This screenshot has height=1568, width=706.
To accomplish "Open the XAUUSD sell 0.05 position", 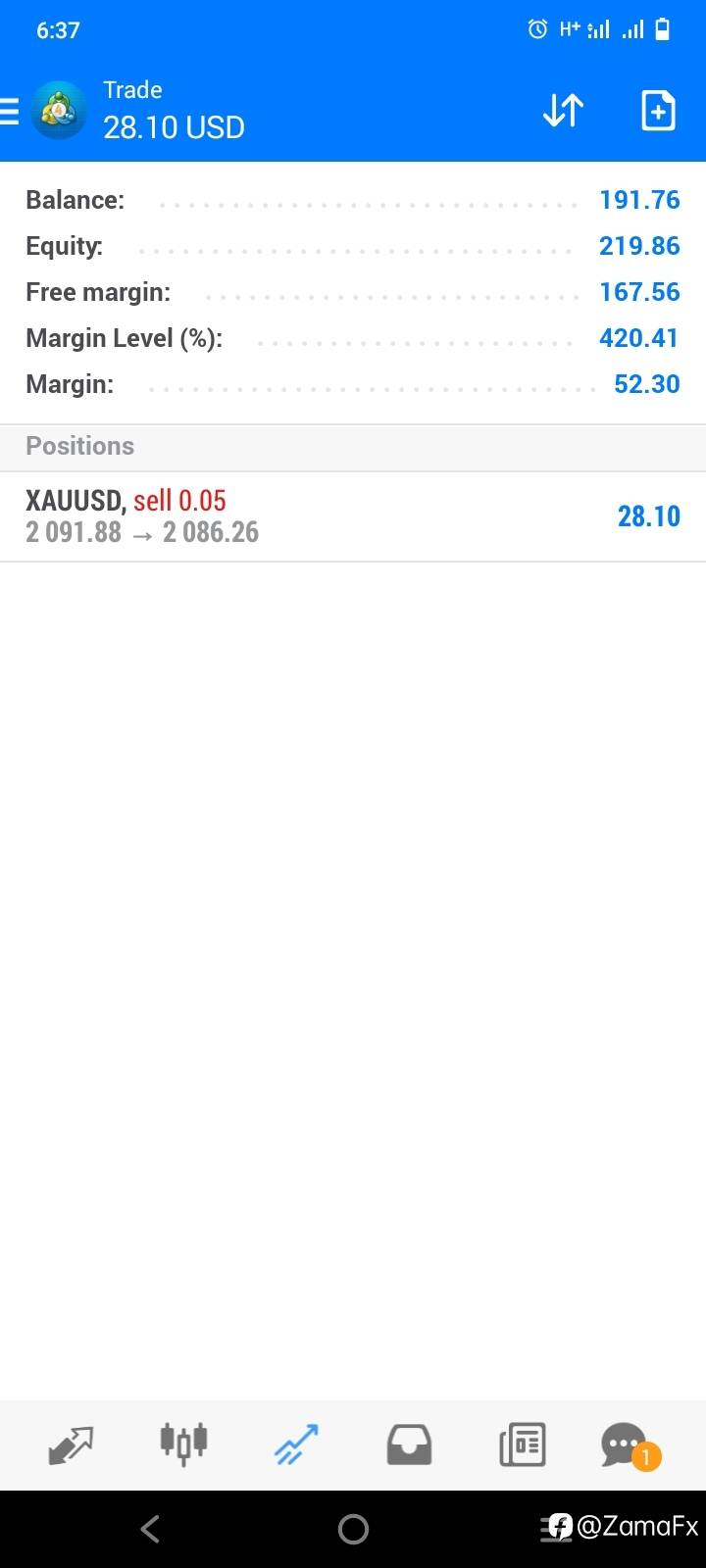I will click(x=353, y=516).
